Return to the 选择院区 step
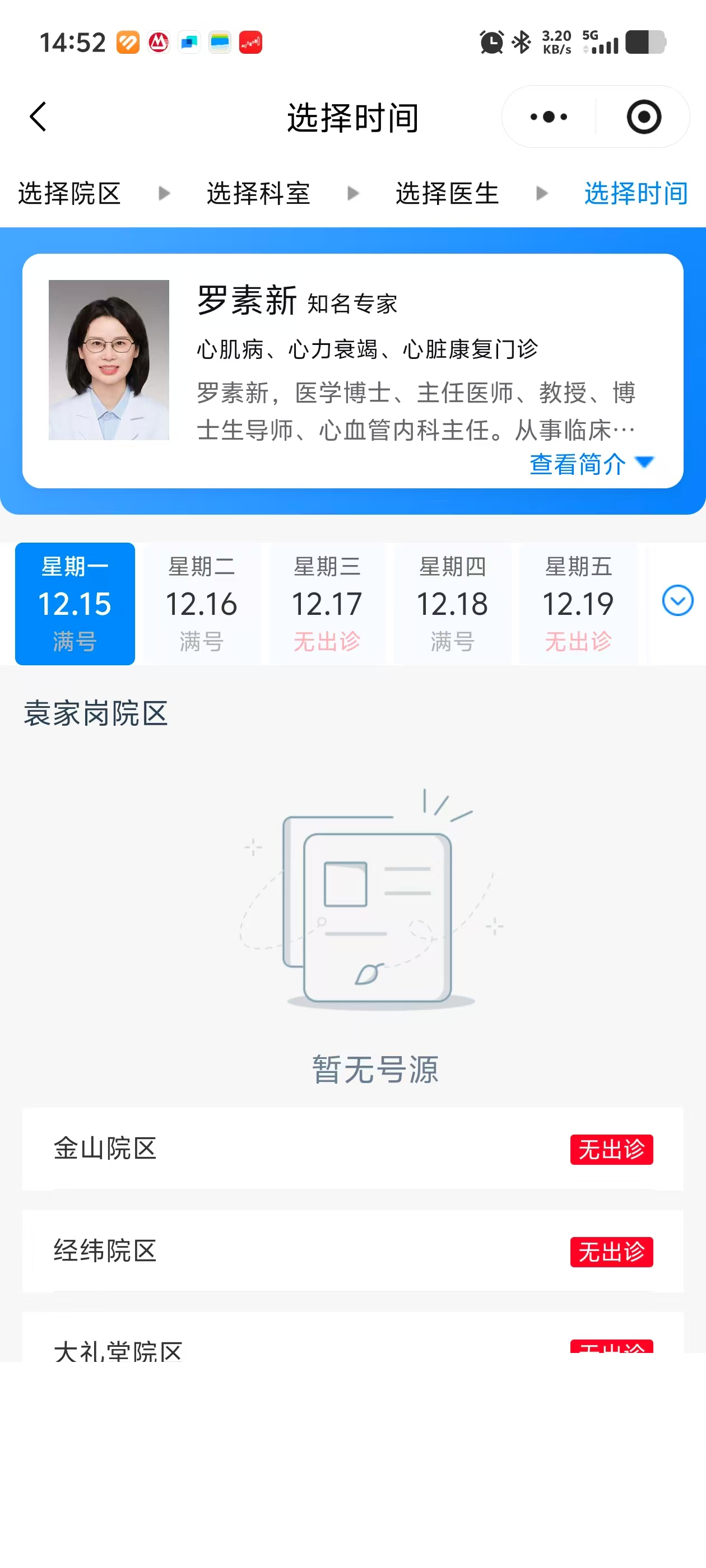706x1568 pixels. [69, 194]
